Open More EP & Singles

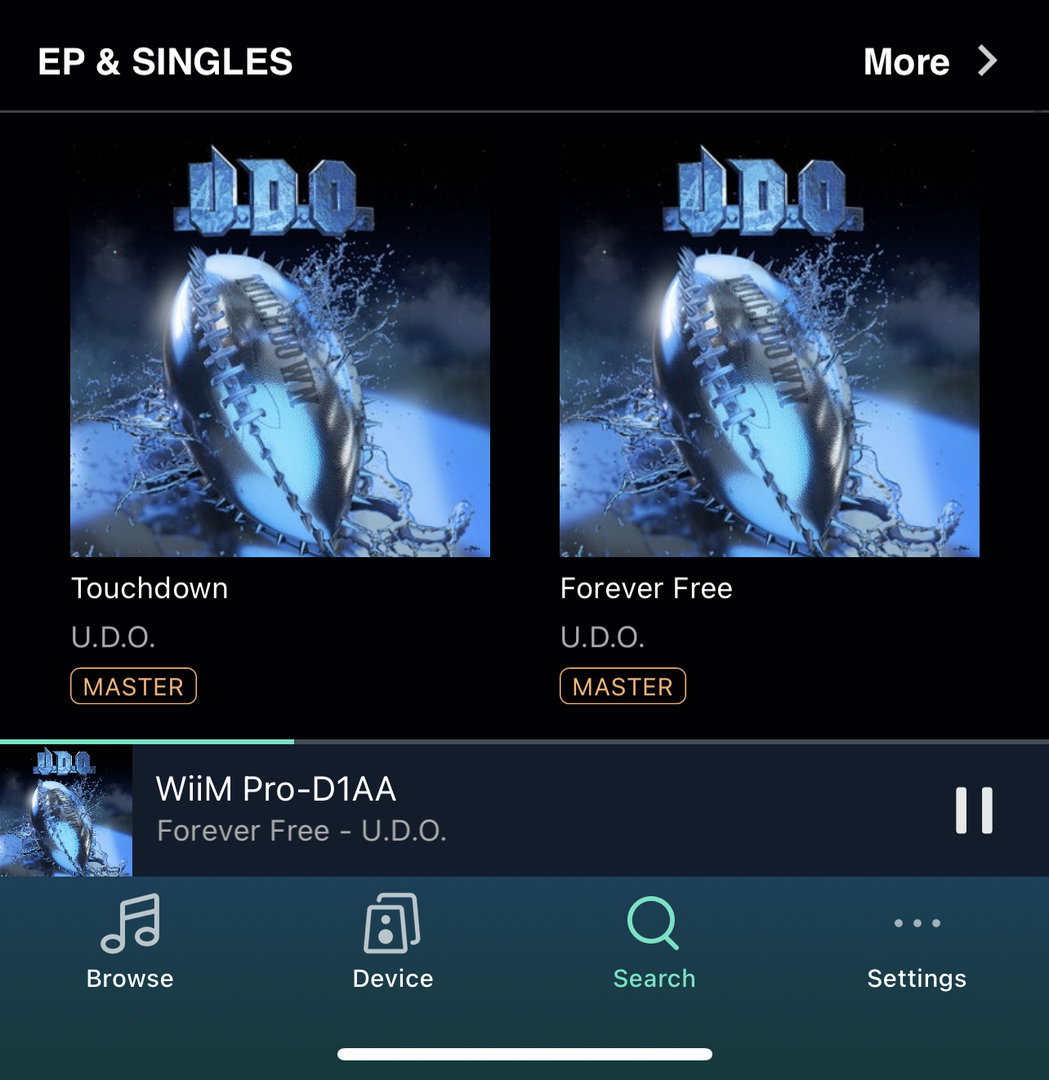(x=929, y=62)
